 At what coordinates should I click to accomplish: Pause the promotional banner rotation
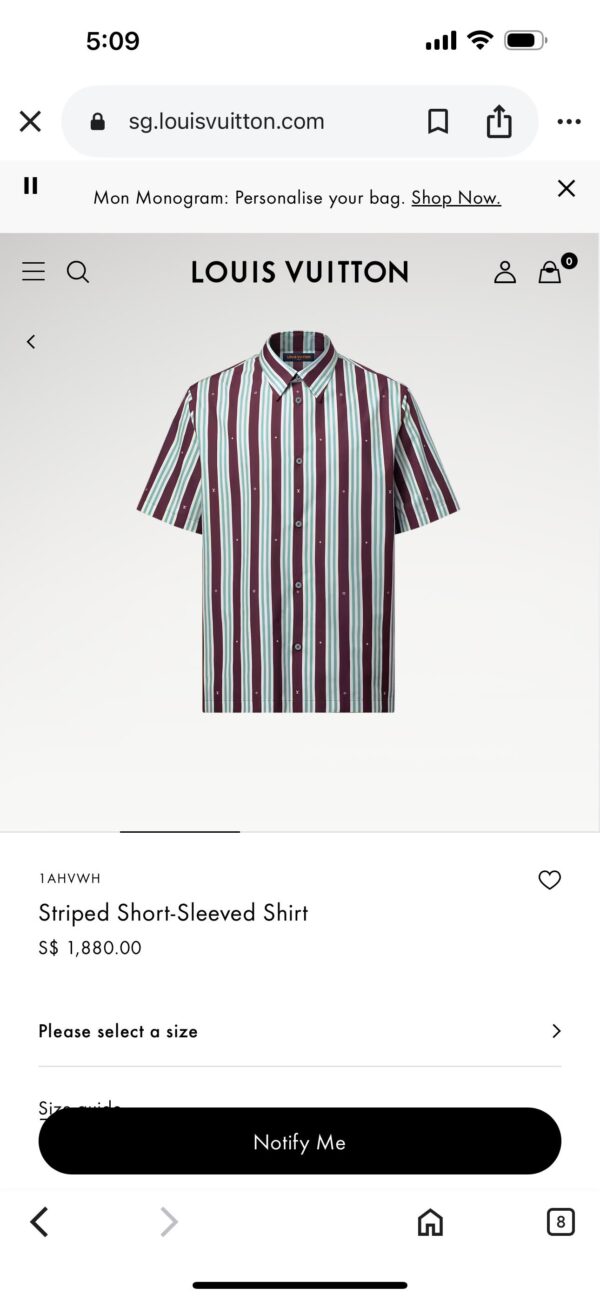(31, 186)
